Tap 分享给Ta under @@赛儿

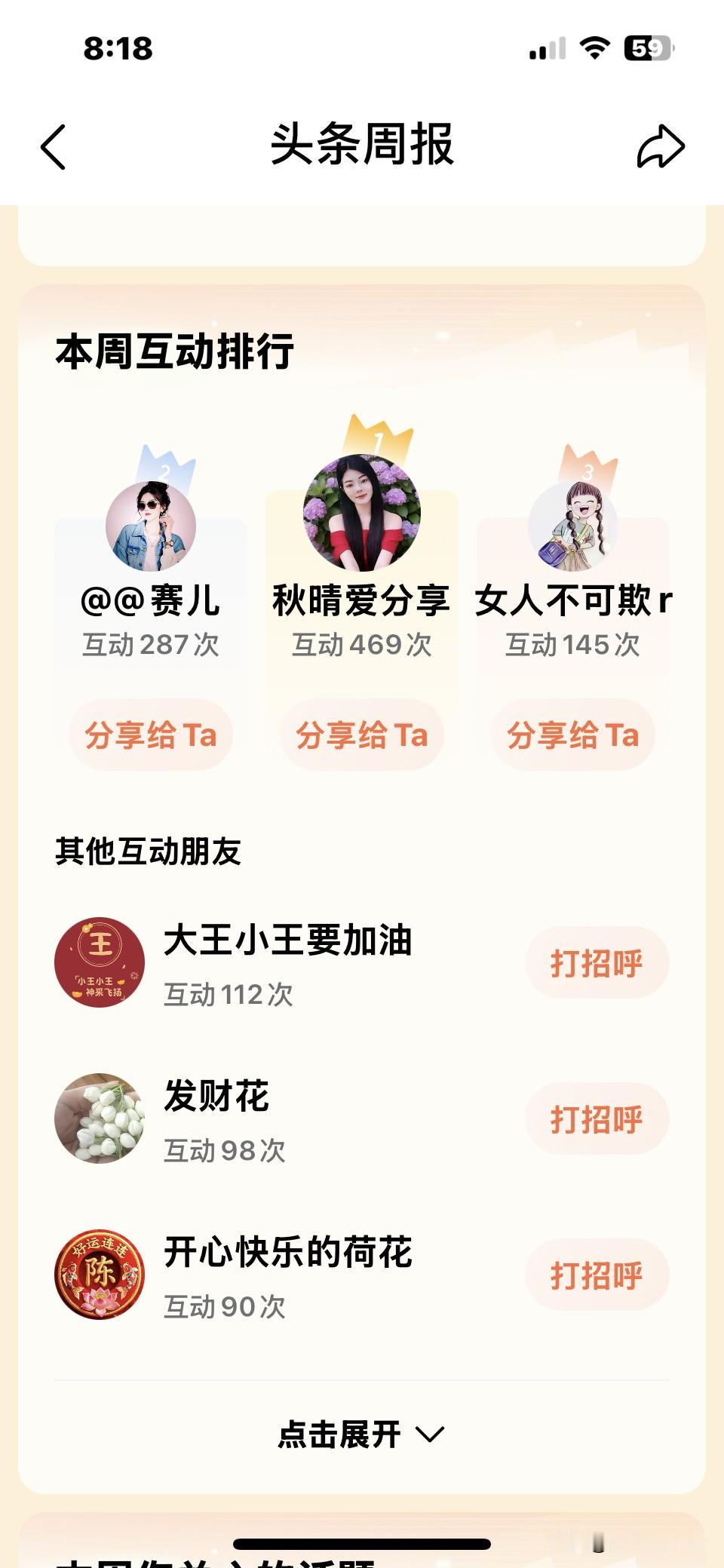pos(149,734)
